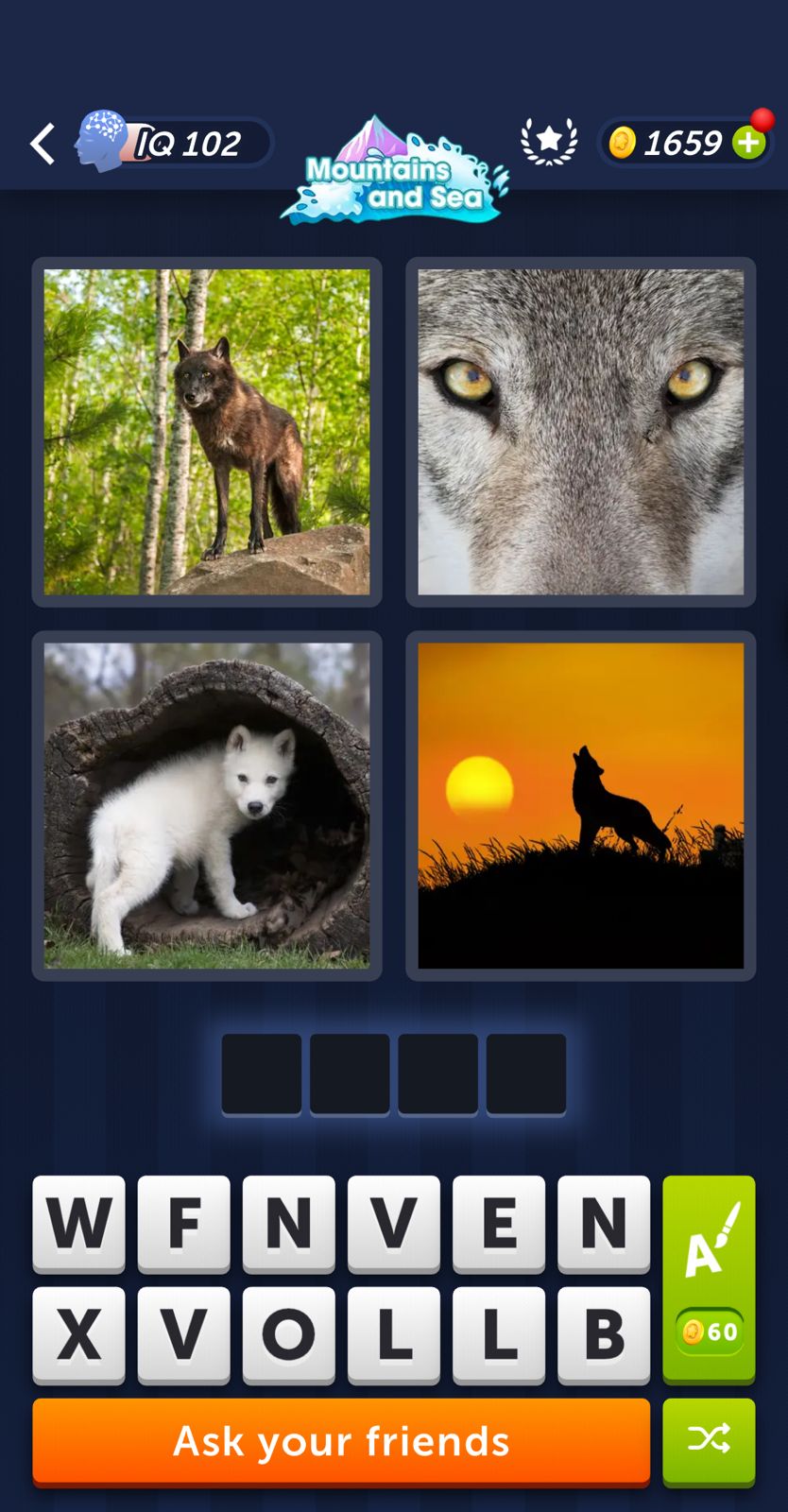Enlarge the close-up wolf eyes picture
The width and height of the screenshot is (788, 1512).
tap(580, 432)
